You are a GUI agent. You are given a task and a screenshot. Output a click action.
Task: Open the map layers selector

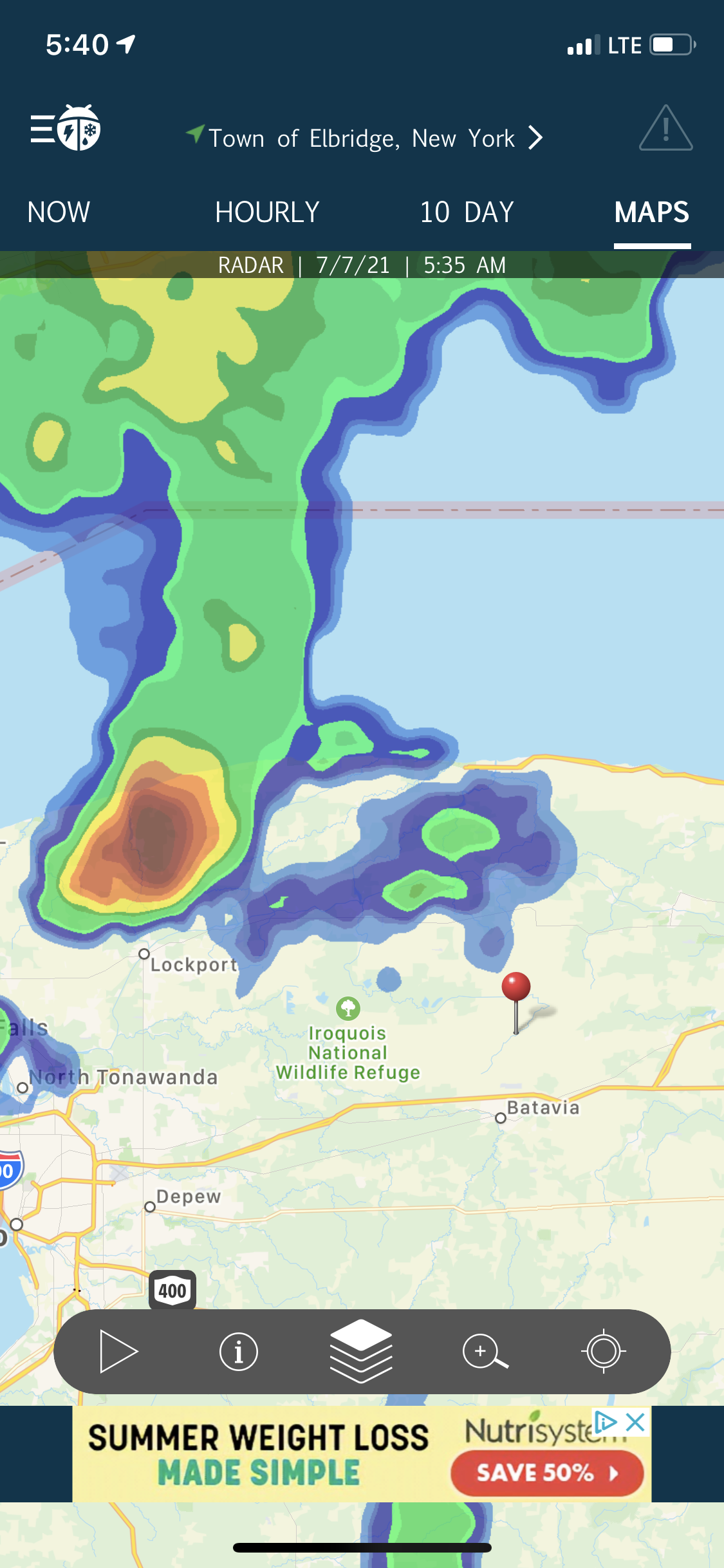(361, 1350)
